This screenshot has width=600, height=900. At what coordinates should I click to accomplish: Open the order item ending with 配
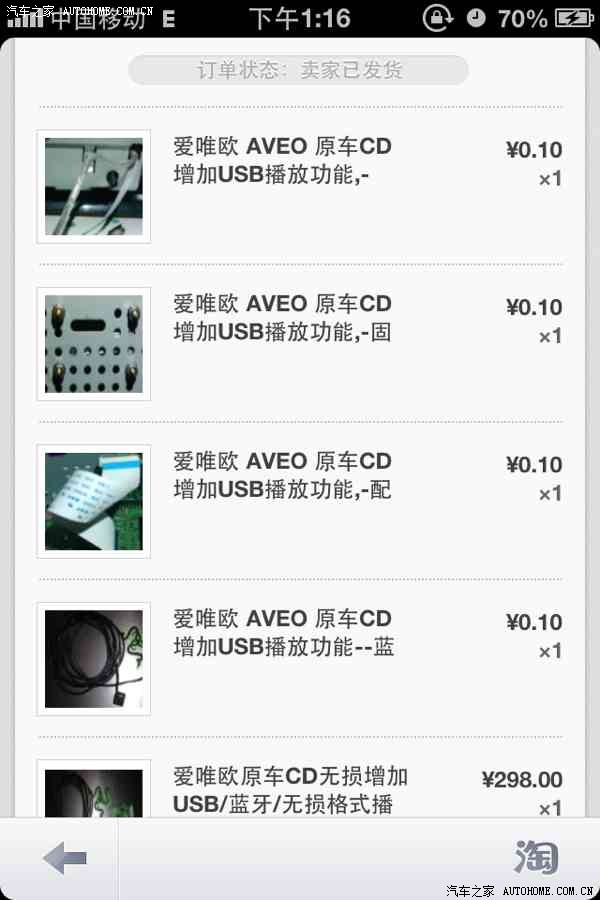(x=282, y=476)
